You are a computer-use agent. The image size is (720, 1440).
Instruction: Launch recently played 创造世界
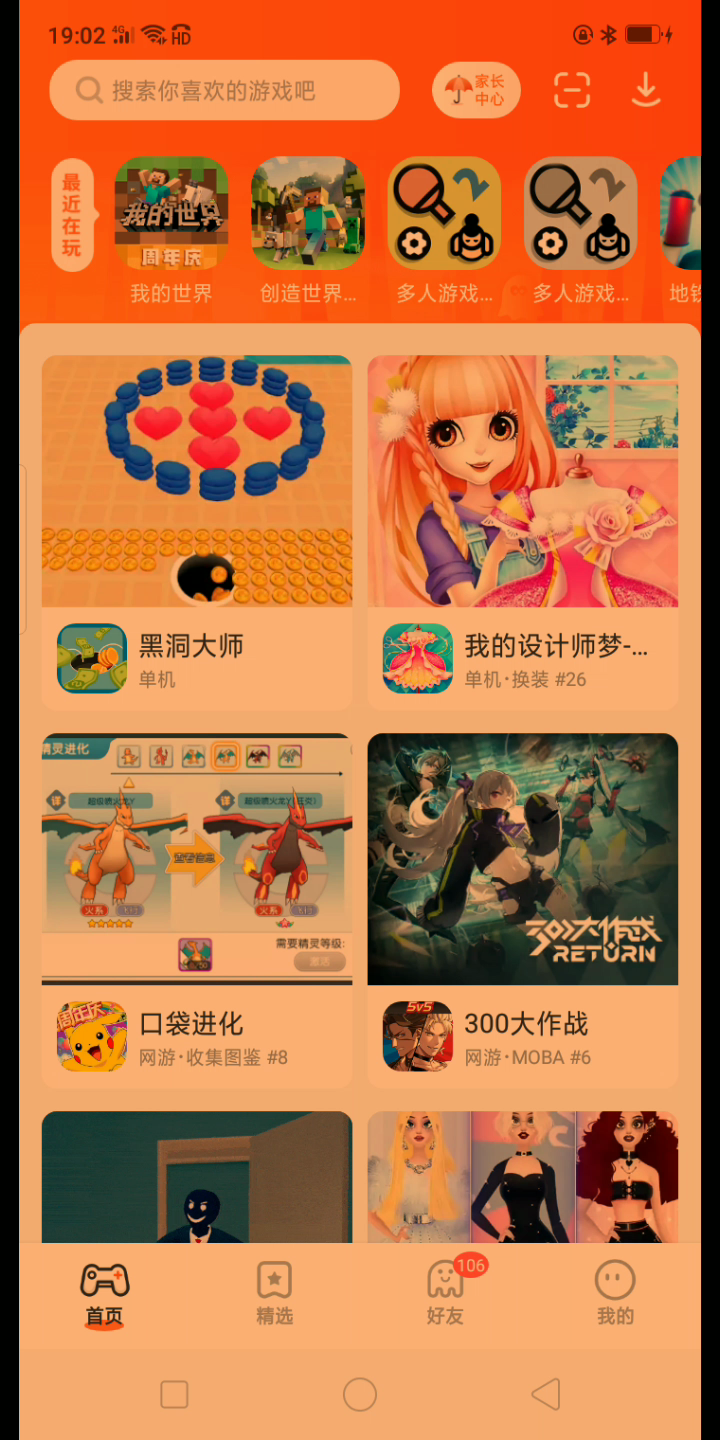[x=307, y=214]
